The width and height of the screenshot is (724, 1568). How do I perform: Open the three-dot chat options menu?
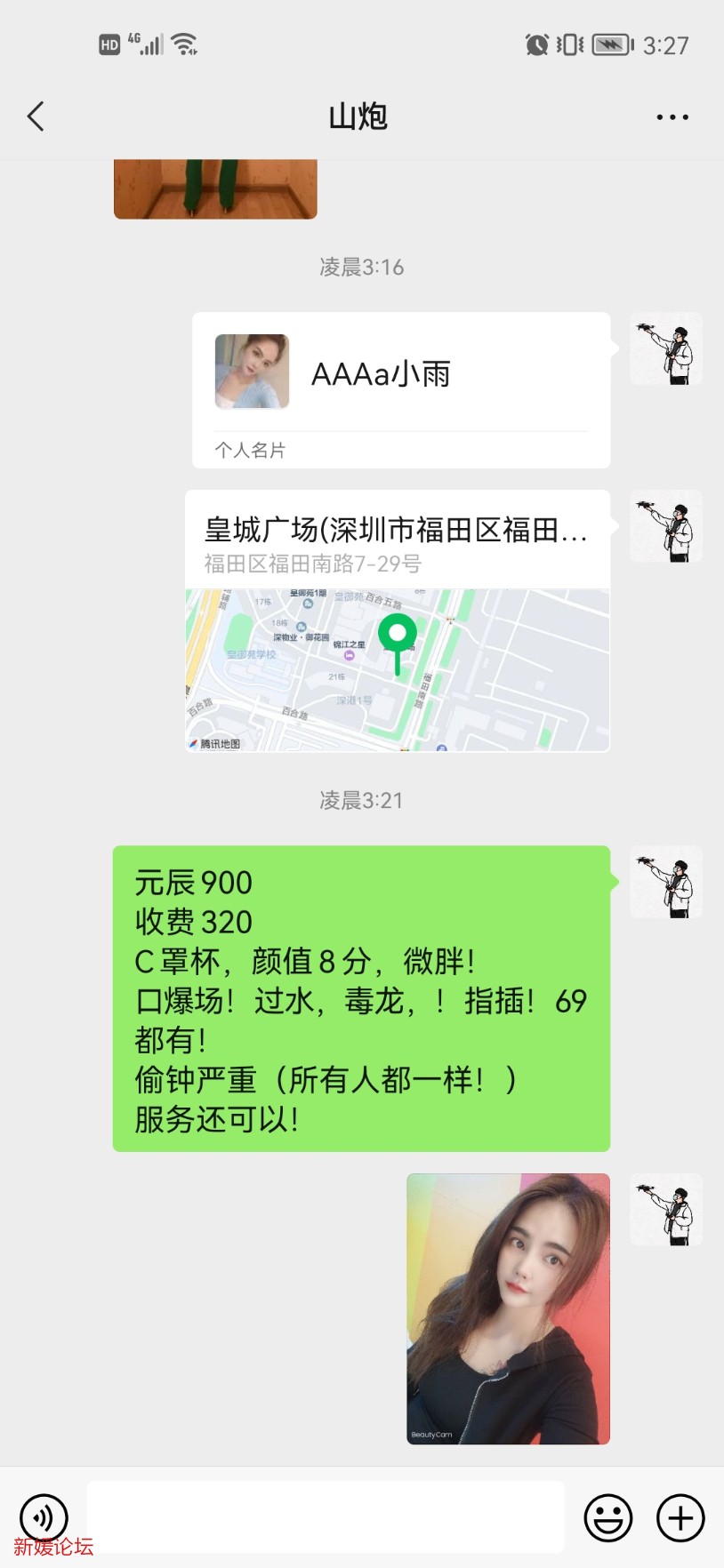pyautogui.click(x=672, y=116)
